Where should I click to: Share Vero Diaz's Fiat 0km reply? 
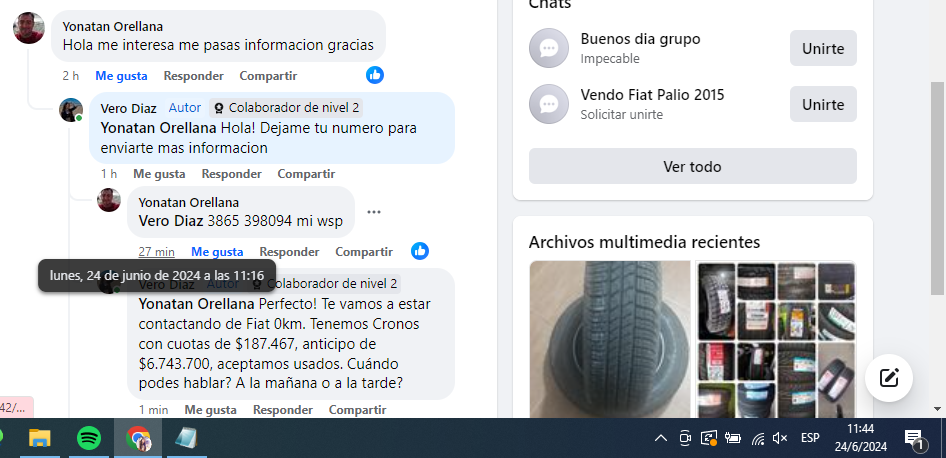(357, 409)
